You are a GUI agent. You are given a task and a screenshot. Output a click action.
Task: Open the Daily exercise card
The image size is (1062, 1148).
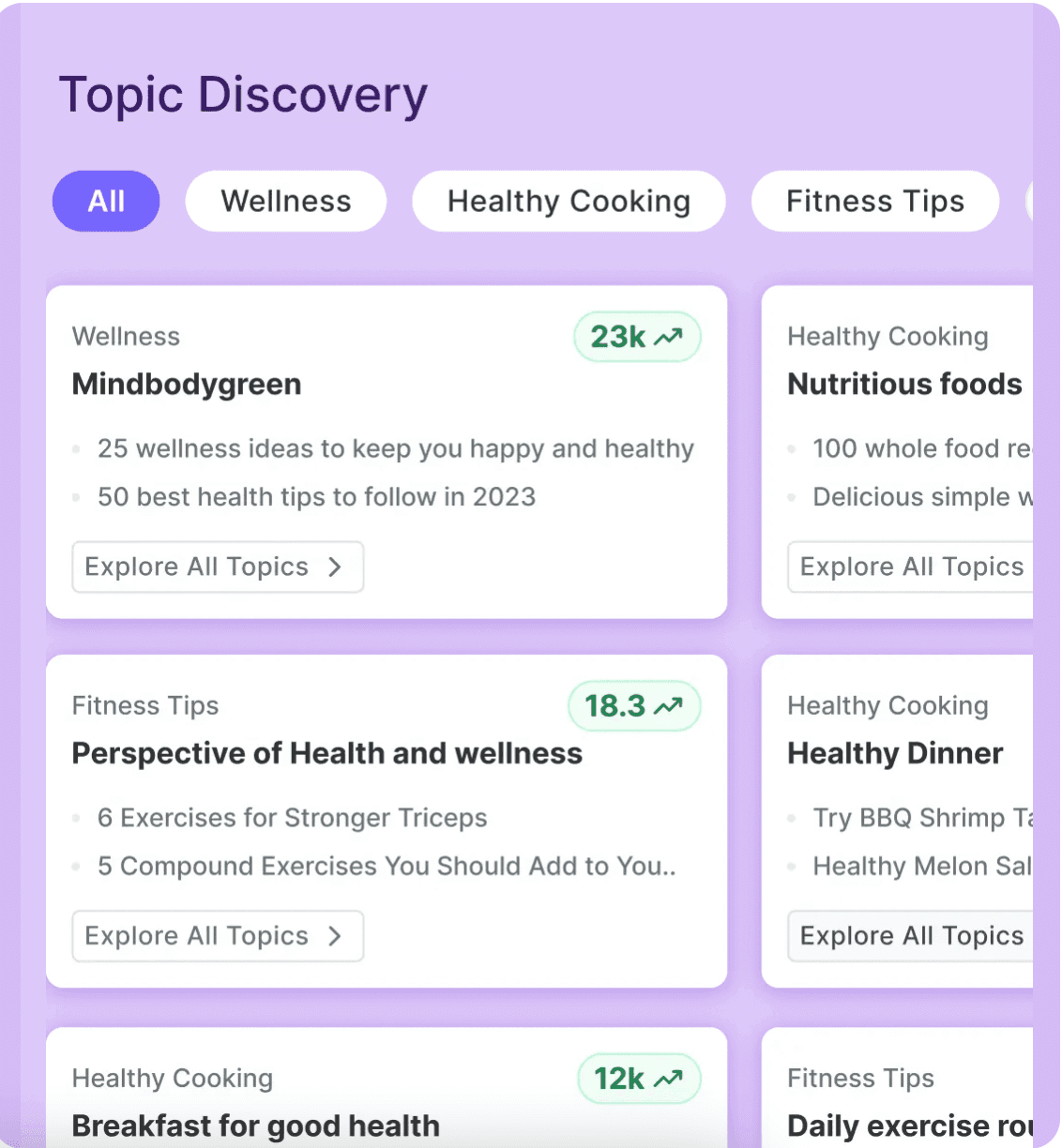click(x=908, y=1125)
